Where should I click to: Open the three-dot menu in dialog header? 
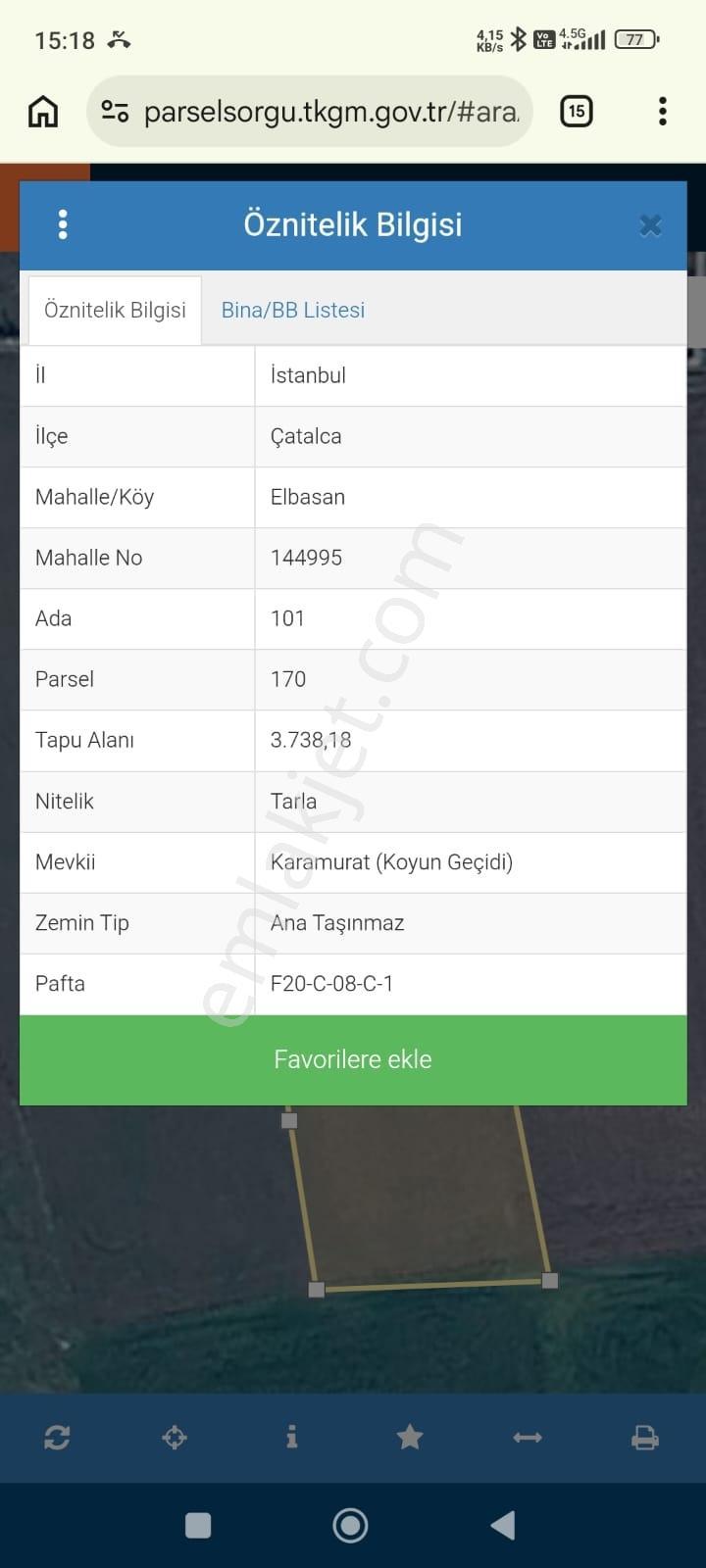(63, 224)
